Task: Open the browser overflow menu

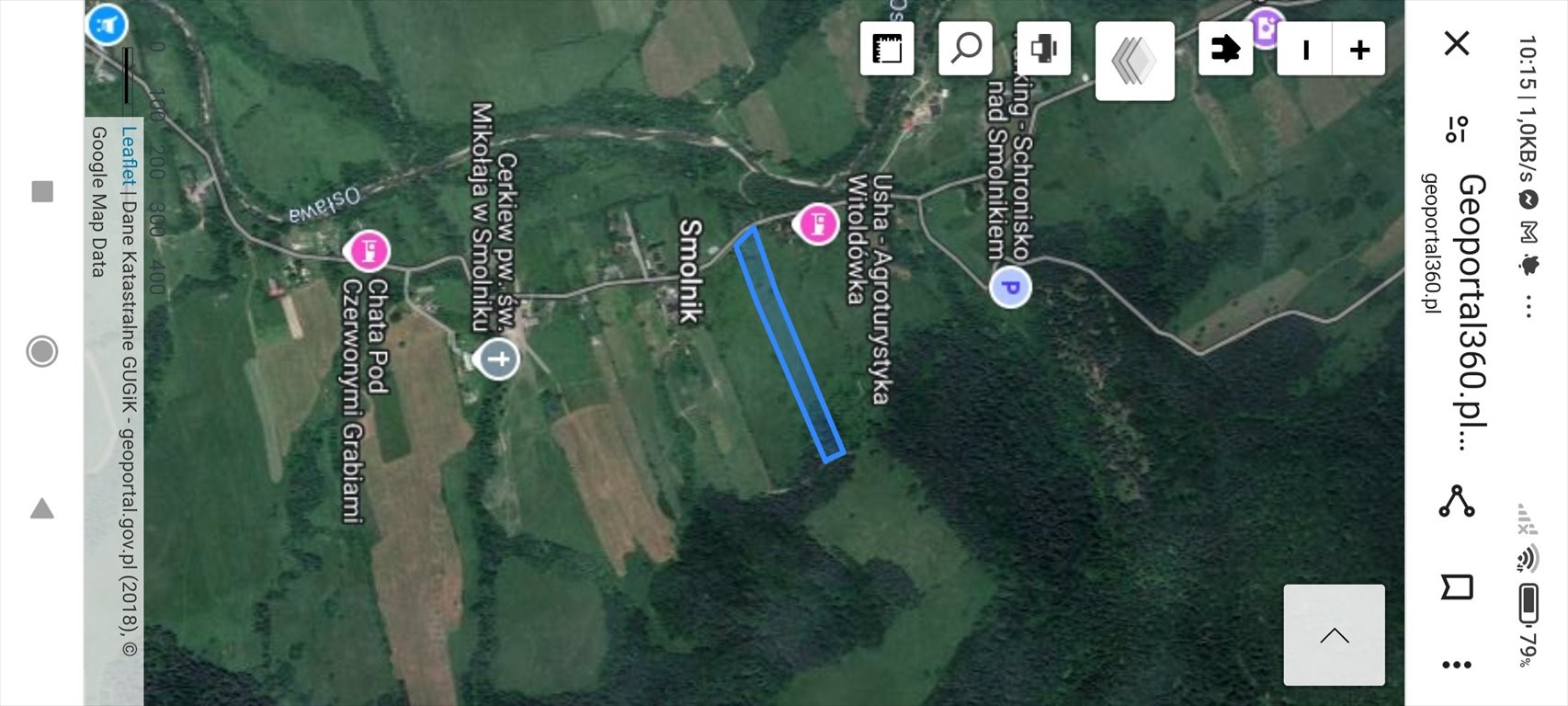Action: coord(1456,665)
